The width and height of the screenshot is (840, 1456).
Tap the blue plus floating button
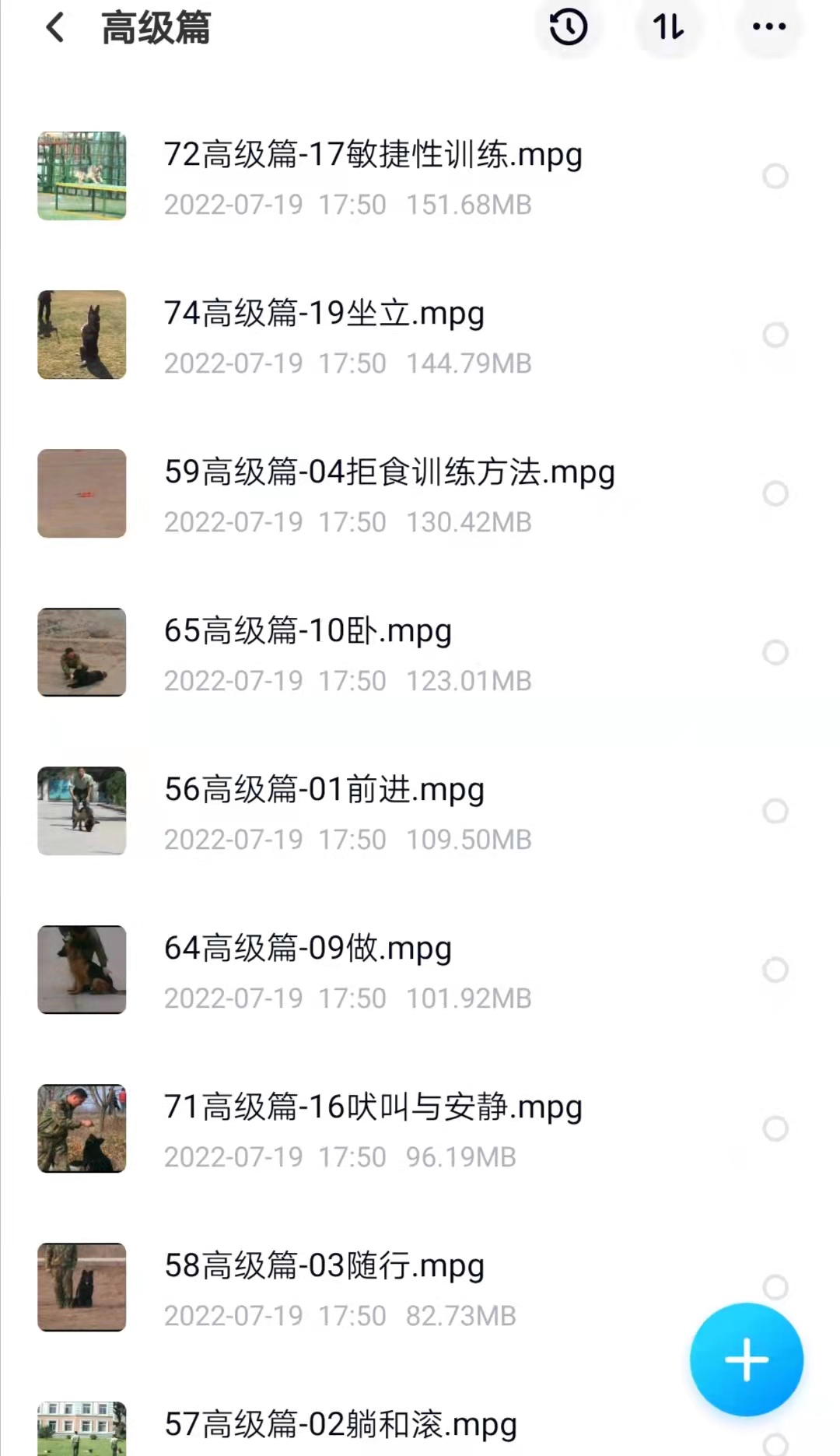click(747, 1360)
